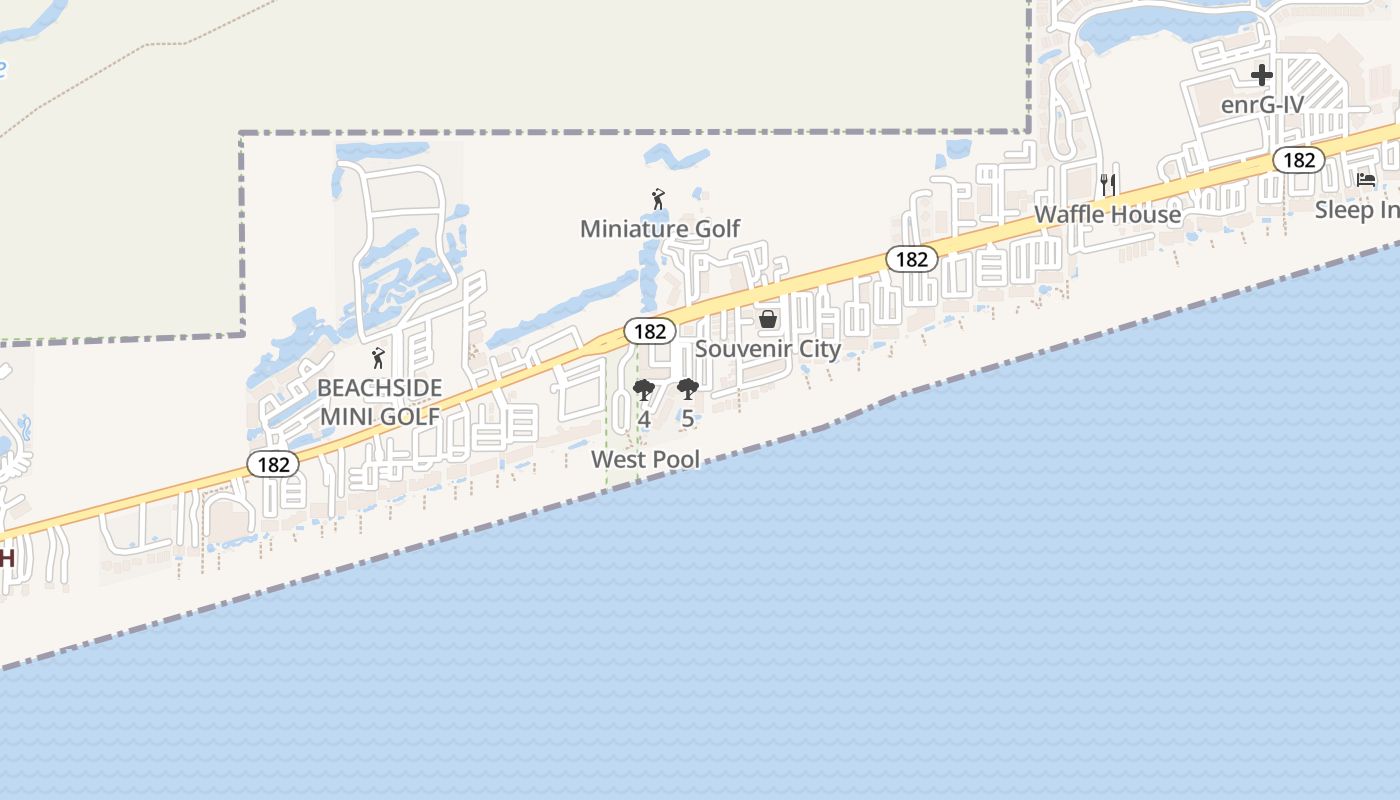Open the Beachside Mini Golf marker
Viewport: 1400px width, 800px height.
point(378,358)
